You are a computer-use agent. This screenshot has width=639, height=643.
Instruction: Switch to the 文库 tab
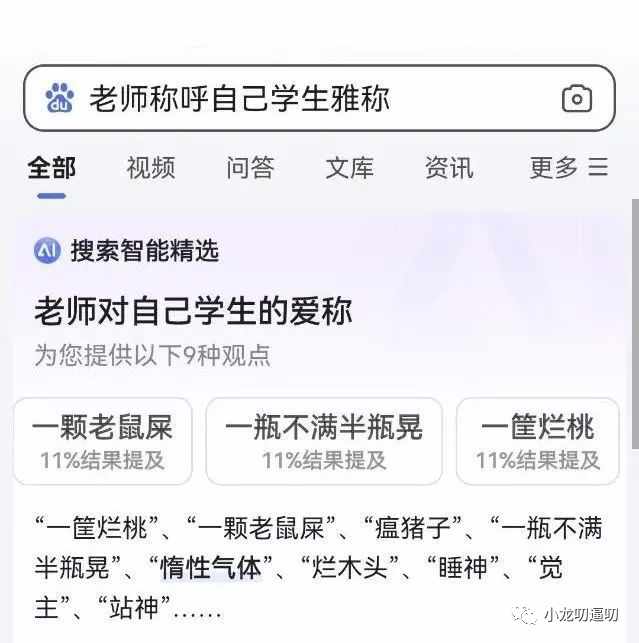click(349, 168)
